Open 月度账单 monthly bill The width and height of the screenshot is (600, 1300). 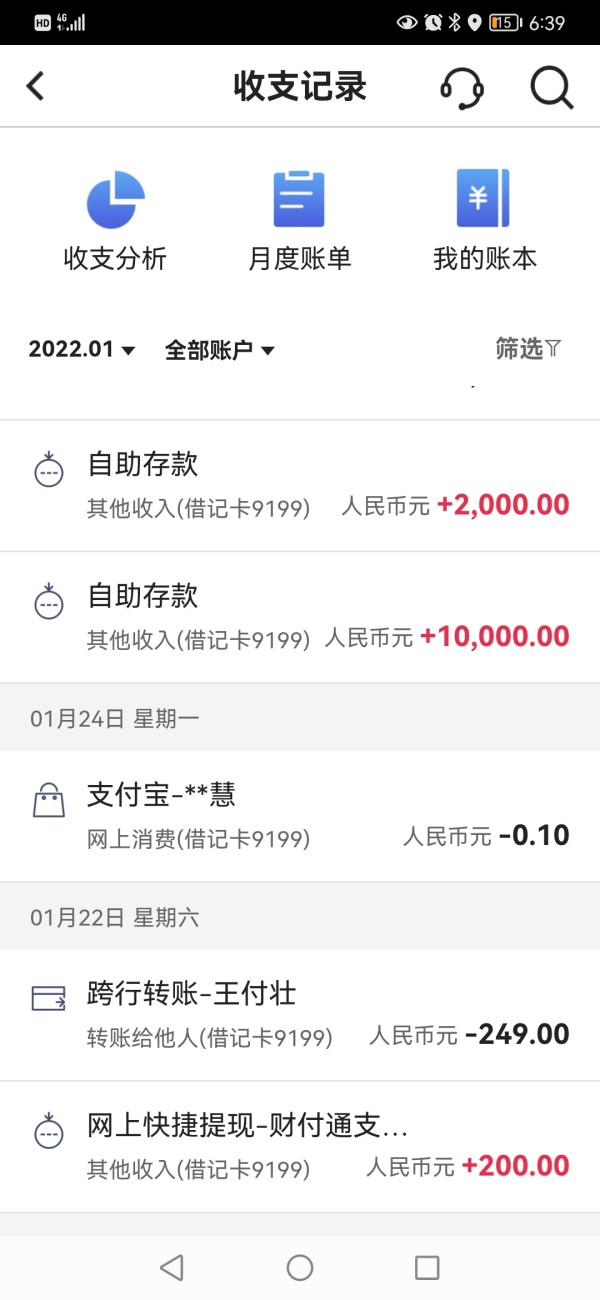(x=300, y=222)
